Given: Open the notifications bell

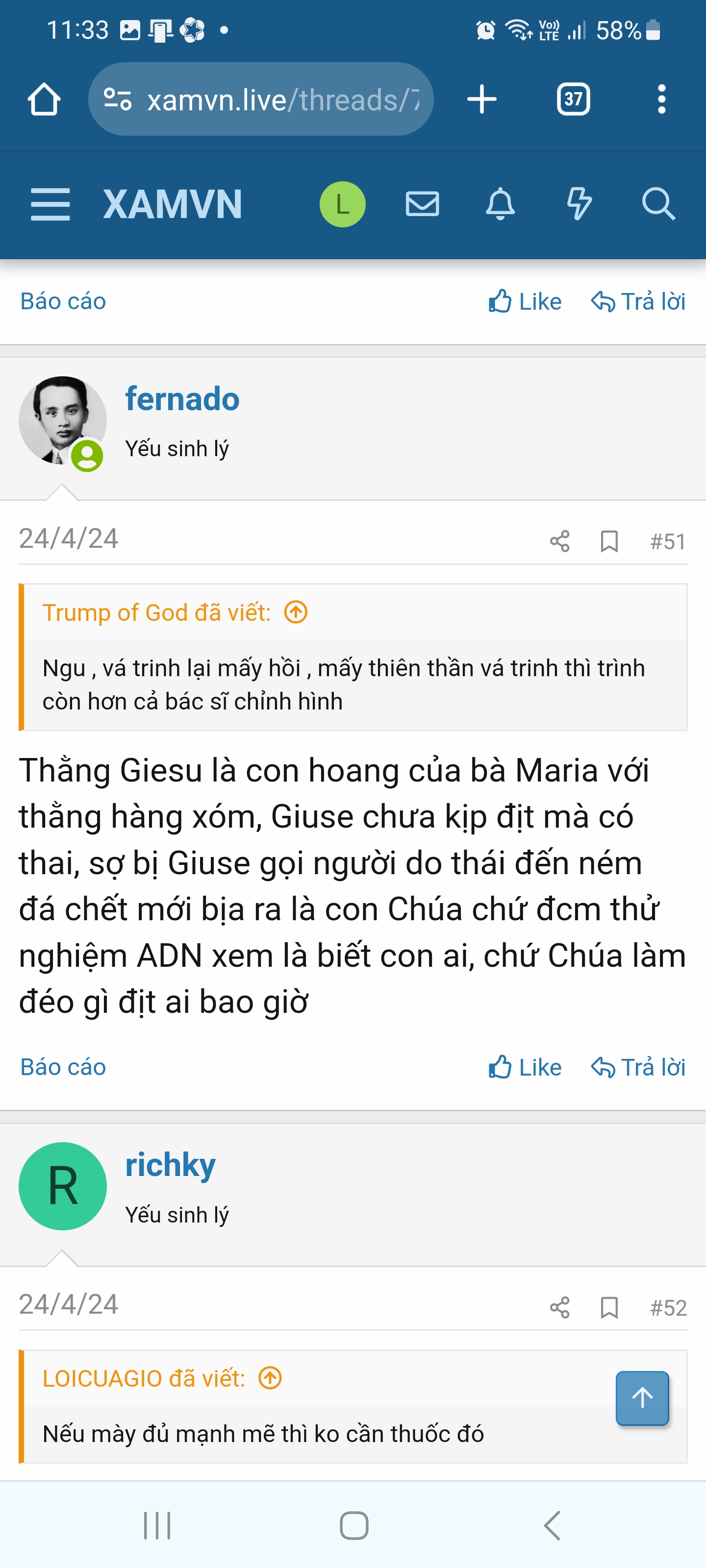Looking at the screenshot, I should [x=500, y=204].
